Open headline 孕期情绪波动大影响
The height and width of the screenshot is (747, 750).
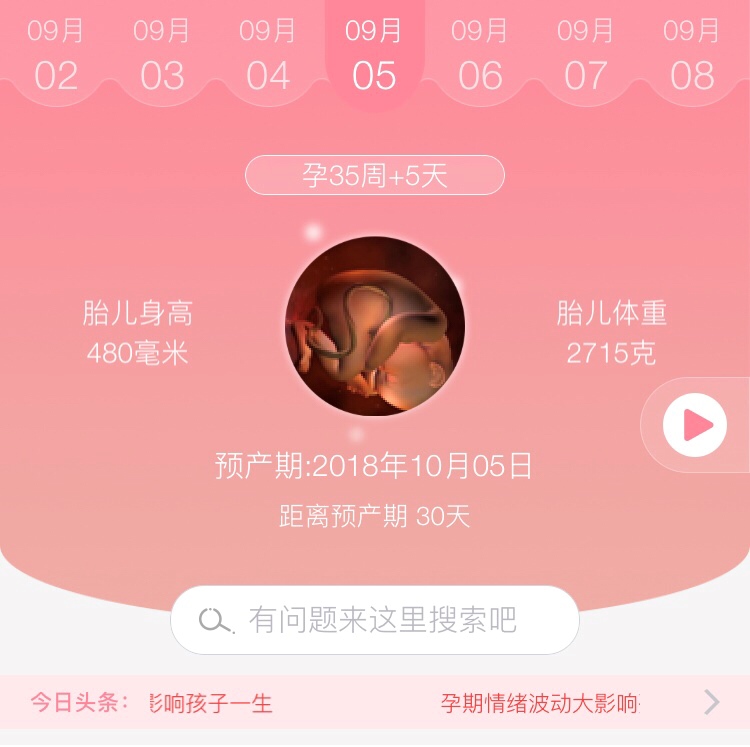pos(540,703)
